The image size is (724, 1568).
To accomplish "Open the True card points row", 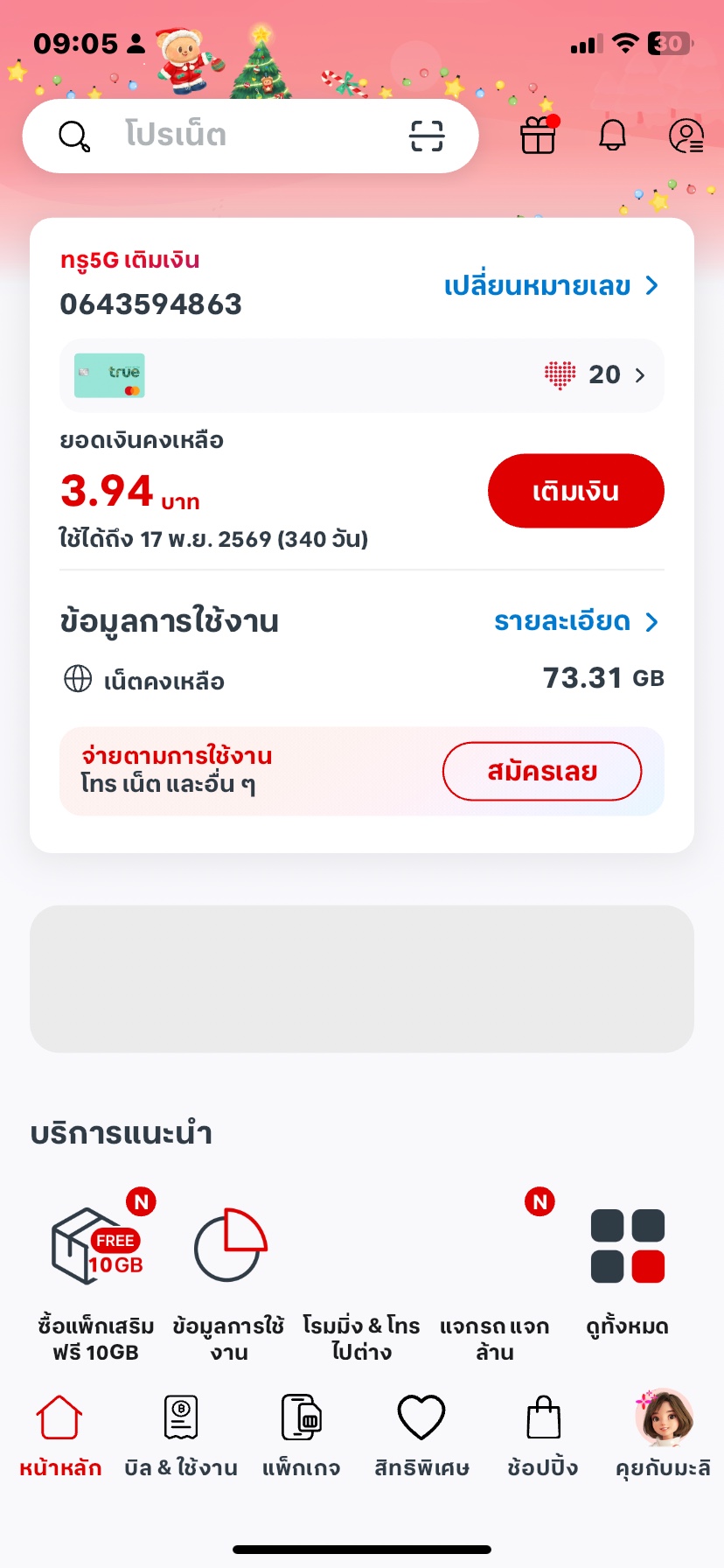I will pyautogui.click(x=362, y=375).
